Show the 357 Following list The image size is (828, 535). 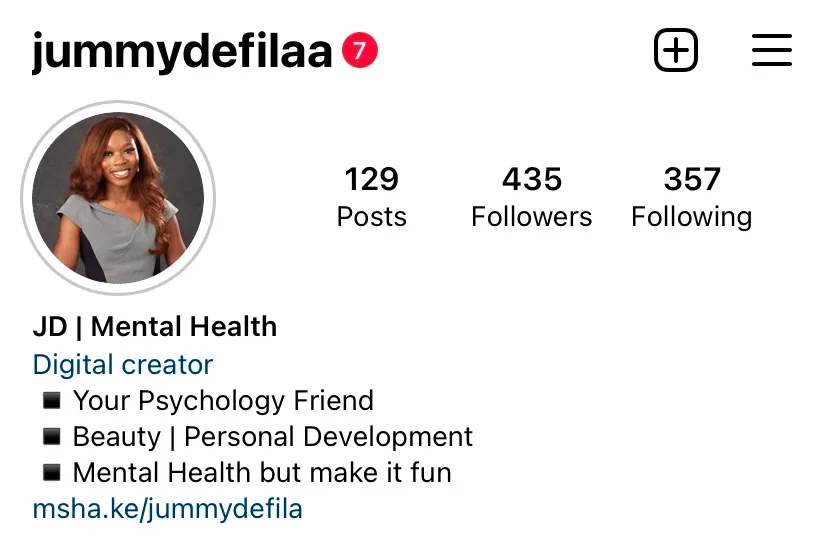pos(691,197)
